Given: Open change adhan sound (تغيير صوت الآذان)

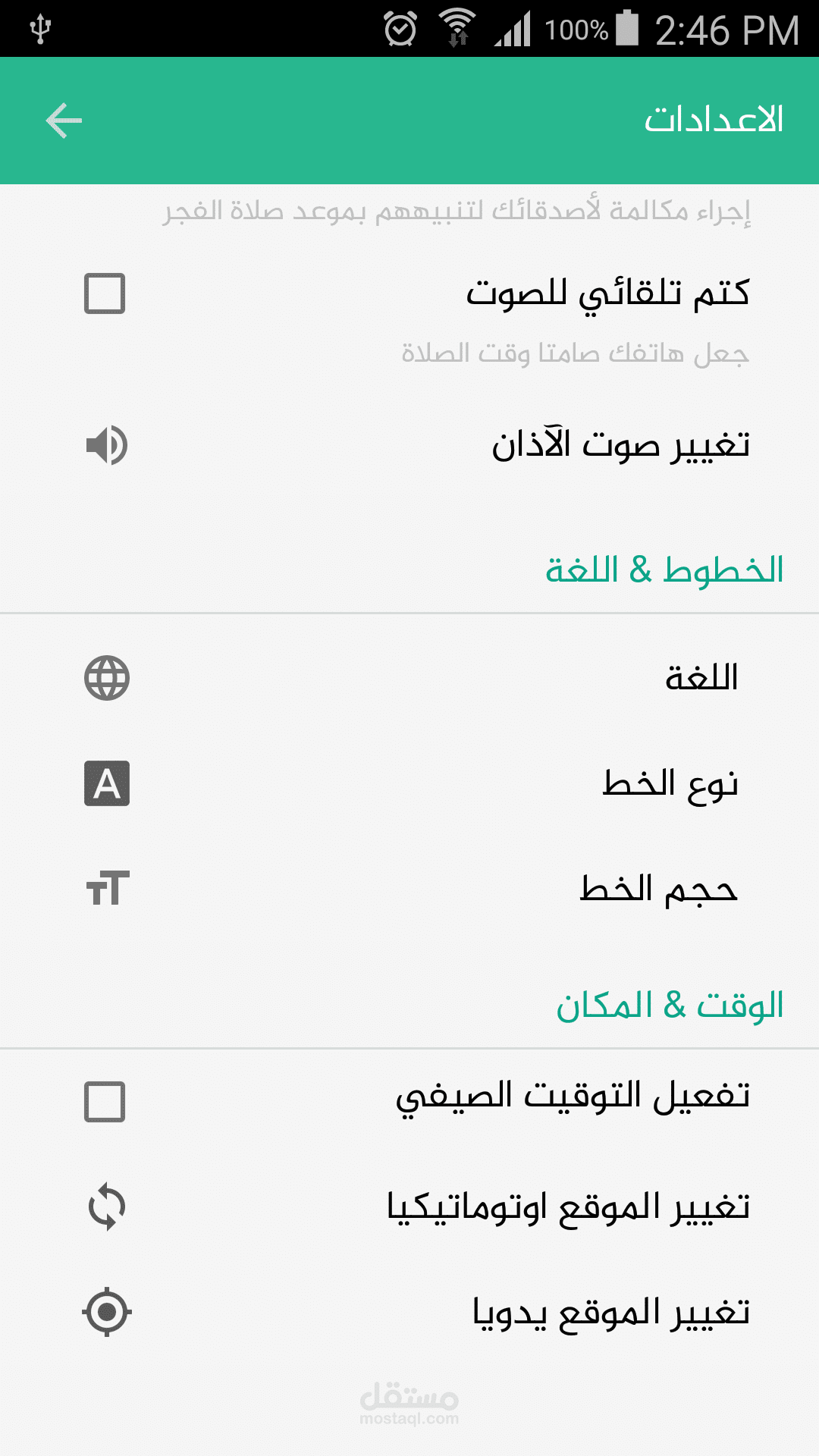Looking at the screenshot, I should click(409, 445).
